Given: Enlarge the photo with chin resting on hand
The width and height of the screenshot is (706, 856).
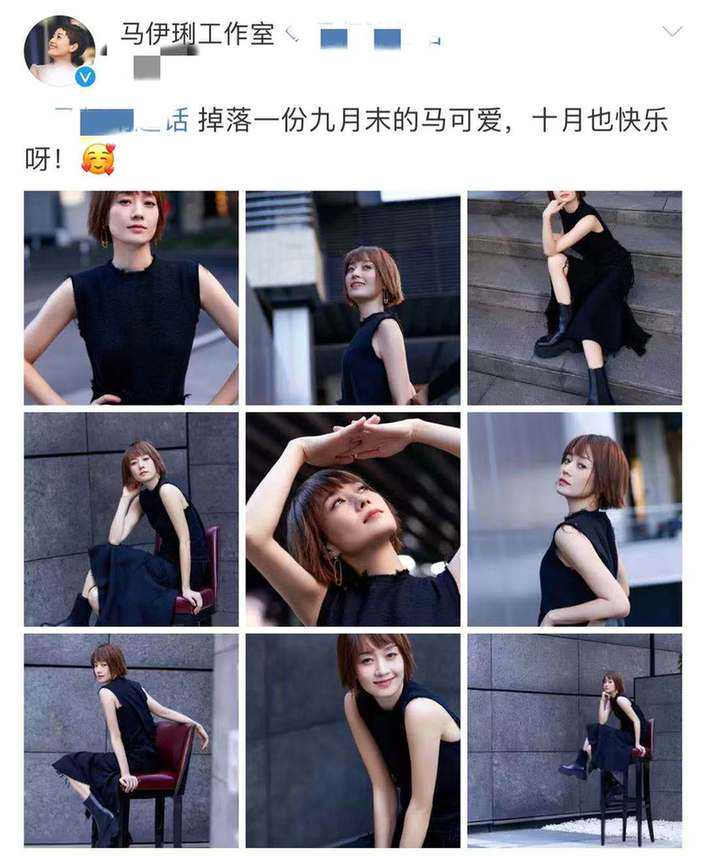Looking at the screenshot, I should point(131,519).
